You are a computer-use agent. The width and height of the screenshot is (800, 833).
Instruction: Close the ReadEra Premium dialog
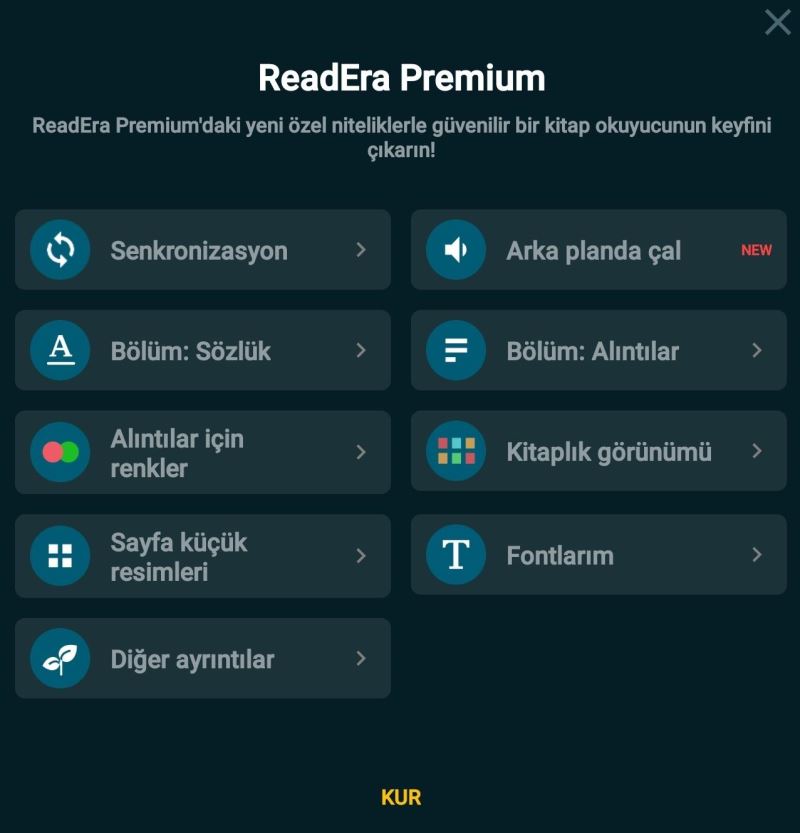[777, 22]
